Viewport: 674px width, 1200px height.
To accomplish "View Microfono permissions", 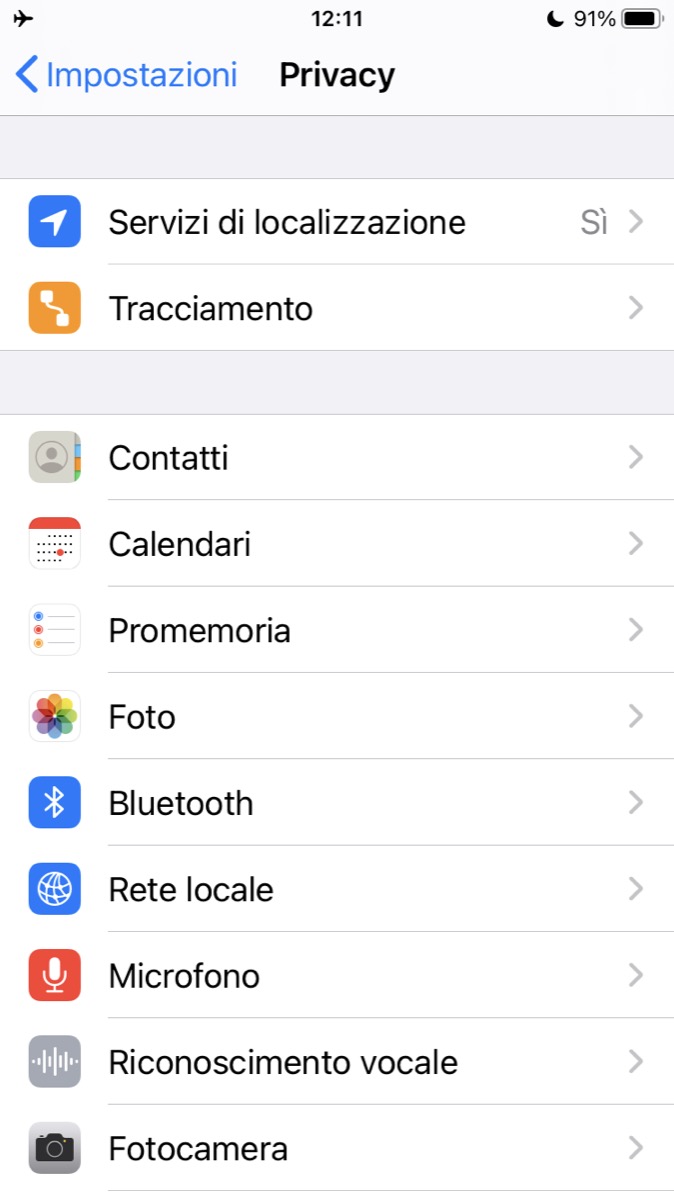I will pos(337,975).
